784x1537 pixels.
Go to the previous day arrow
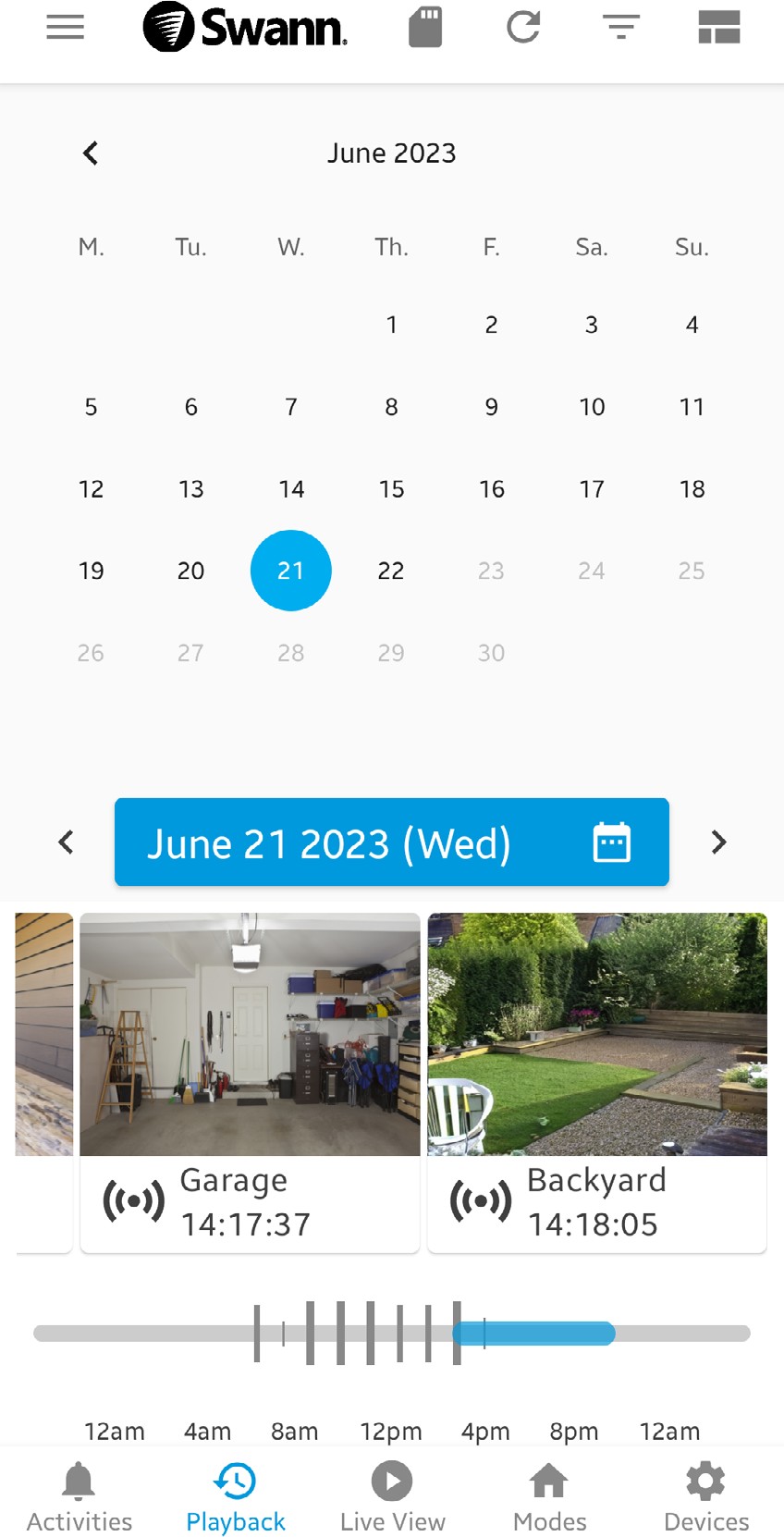[x=66, y=842]
